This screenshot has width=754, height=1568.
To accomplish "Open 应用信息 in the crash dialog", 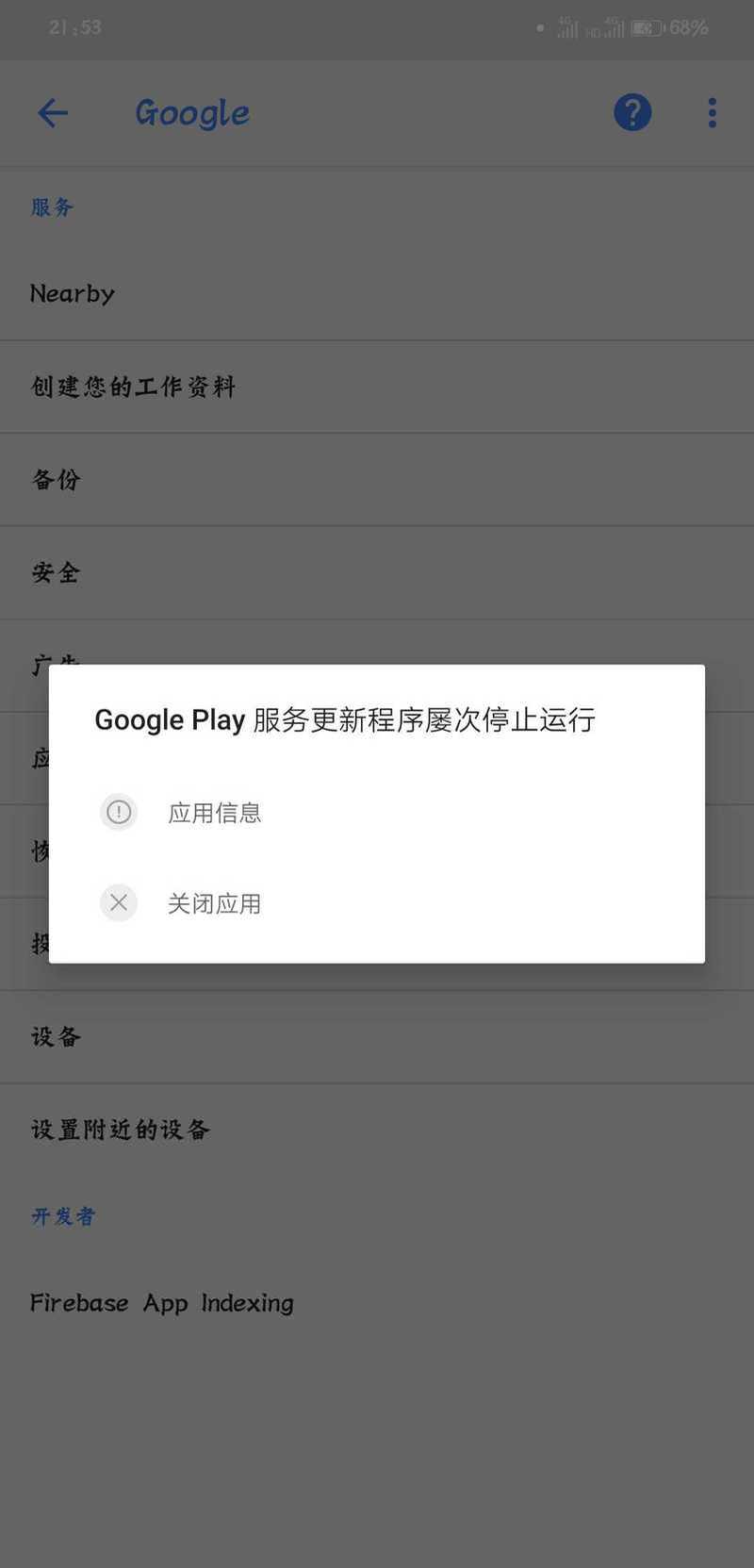I will pos(214,812).
